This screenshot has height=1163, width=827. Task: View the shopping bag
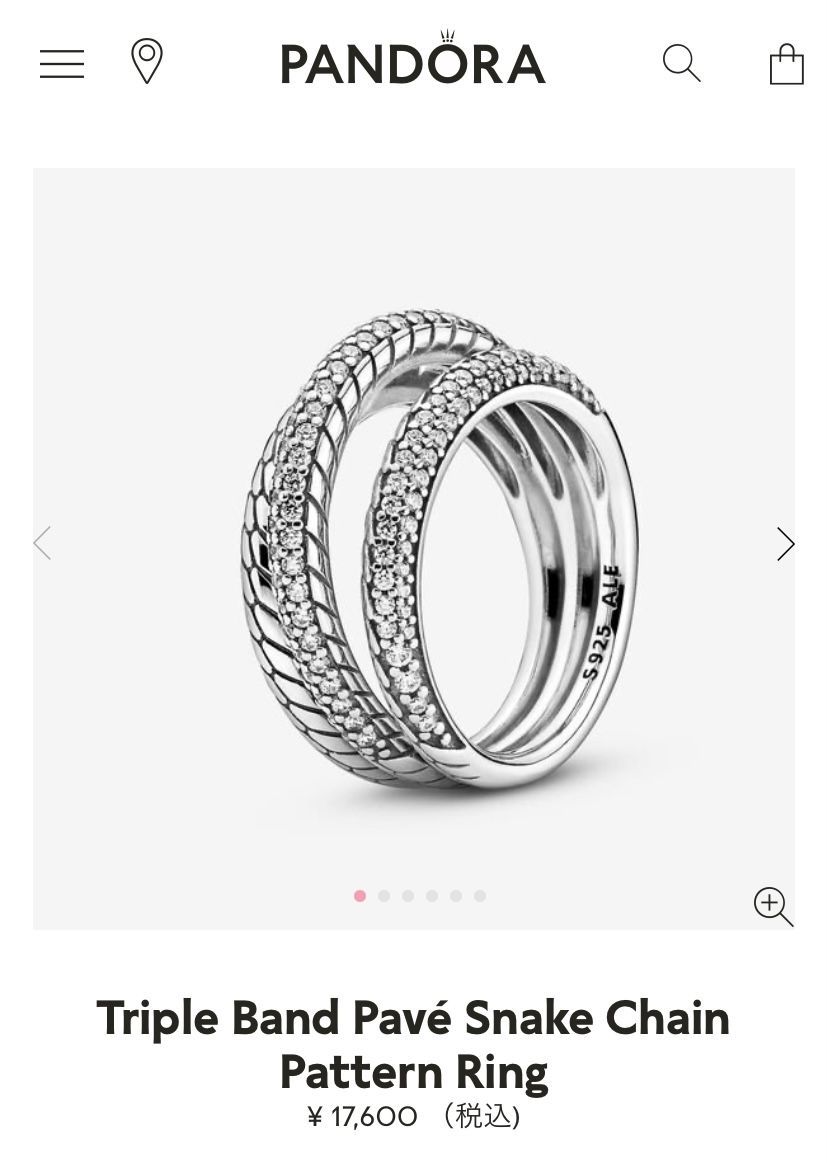point(786,64)
